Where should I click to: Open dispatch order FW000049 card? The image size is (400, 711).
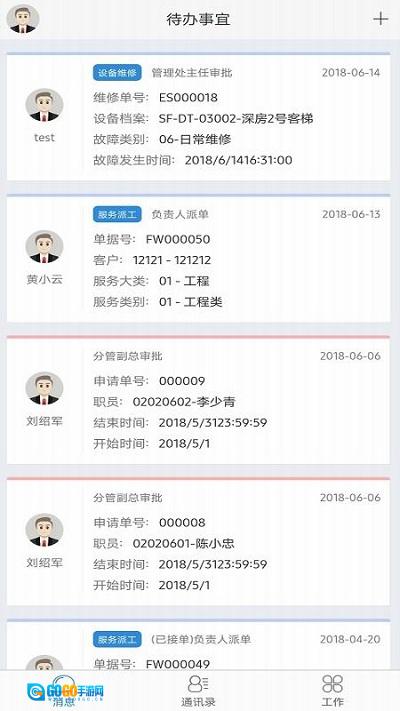click(198, 644)
